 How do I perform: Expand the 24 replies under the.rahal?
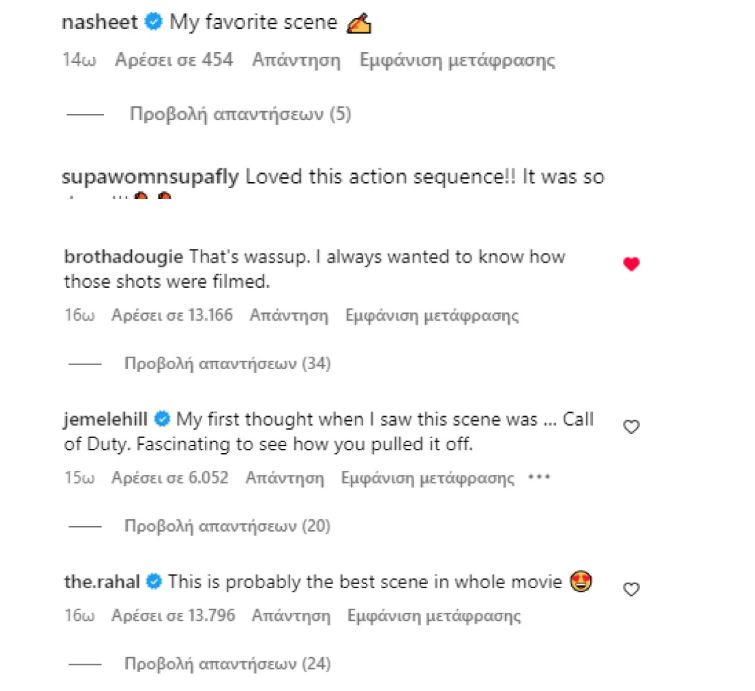[227, 663]
